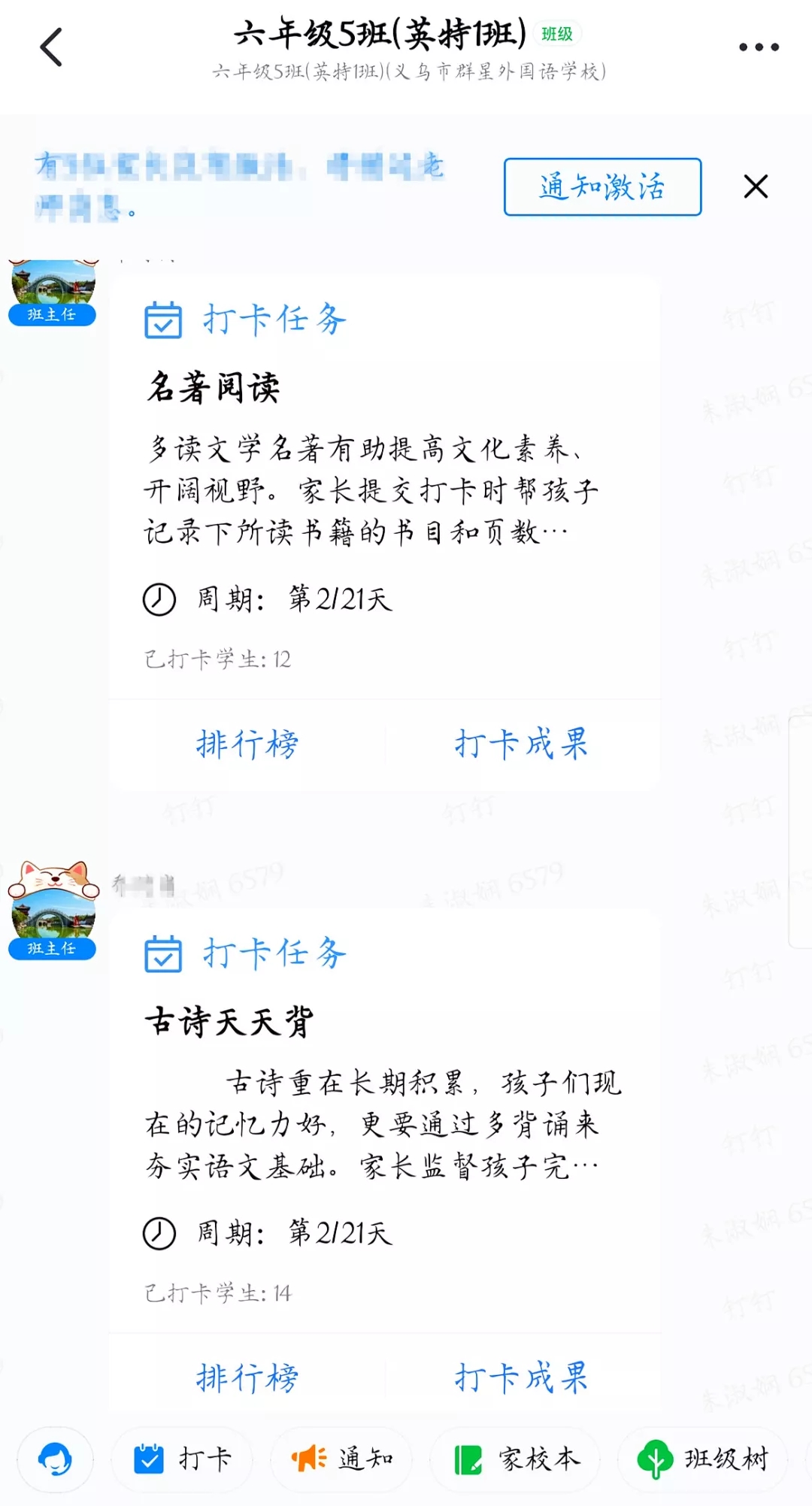Open the customer service headset icon

(x=55, y=1460)
